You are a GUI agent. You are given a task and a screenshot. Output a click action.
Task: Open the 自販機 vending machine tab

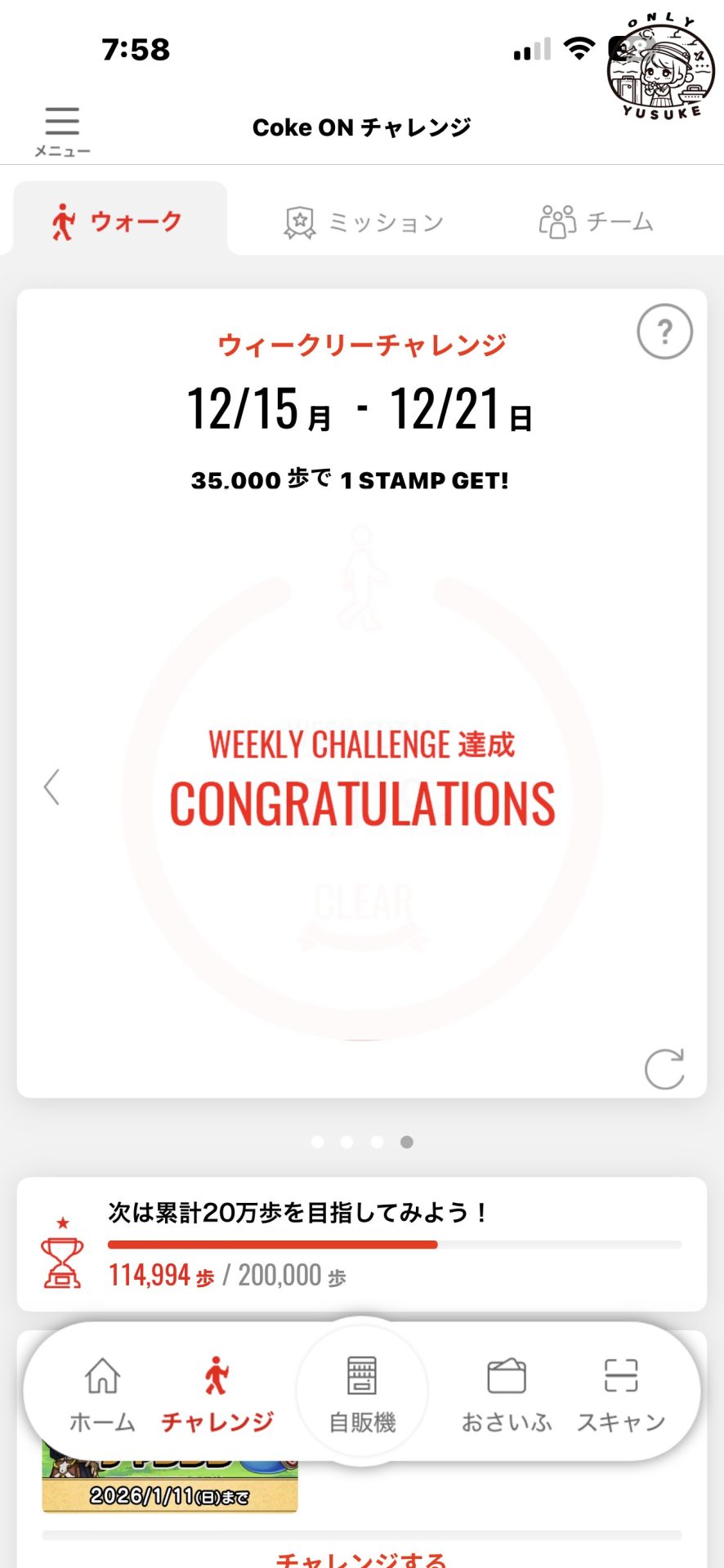click(x=362, y=1394)
